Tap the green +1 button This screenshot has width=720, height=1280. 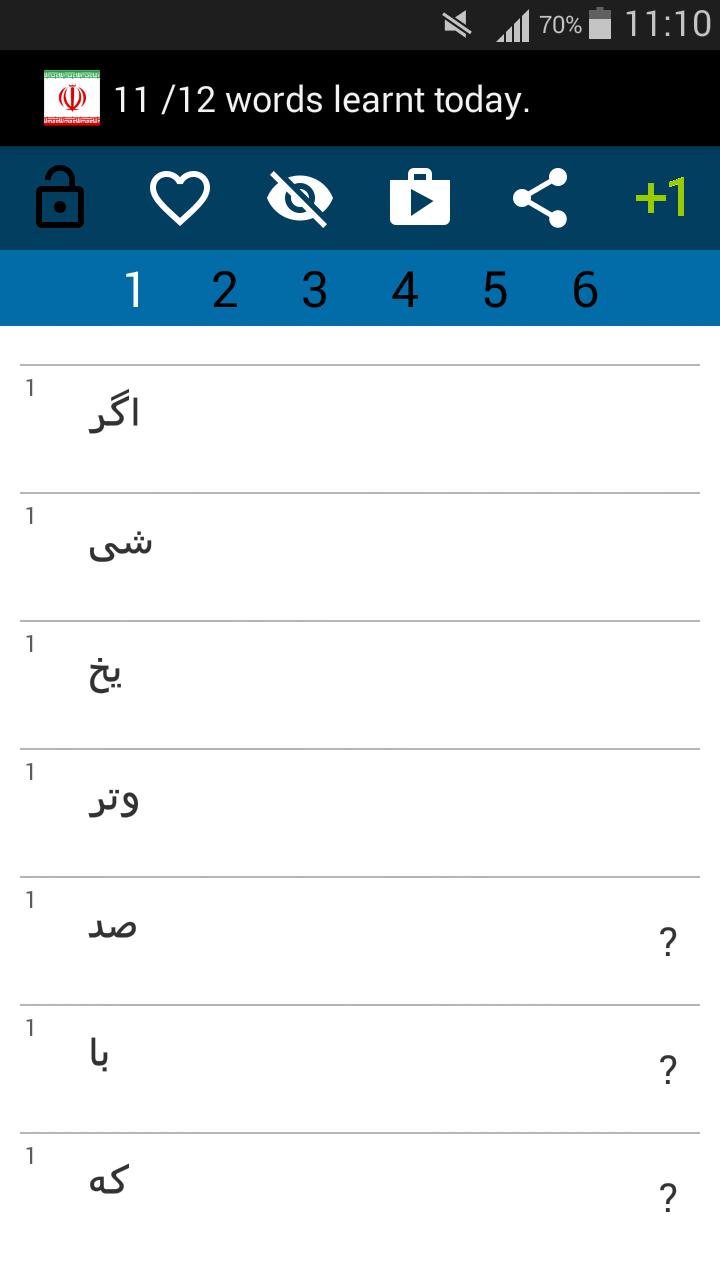click(661, 198)
